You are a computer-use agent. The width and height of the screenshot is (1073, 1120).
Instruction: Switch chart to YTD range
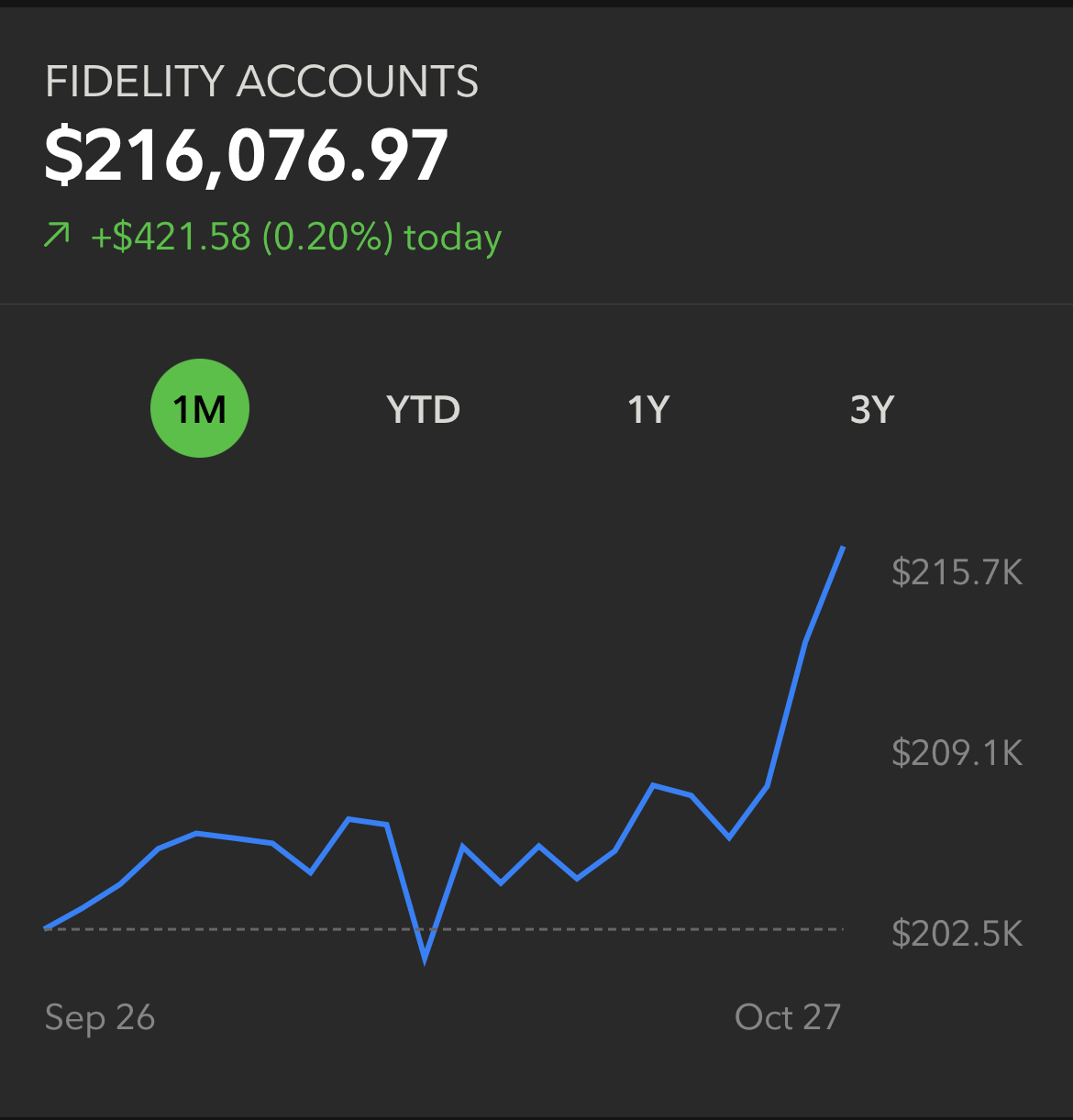click(424, 409)
